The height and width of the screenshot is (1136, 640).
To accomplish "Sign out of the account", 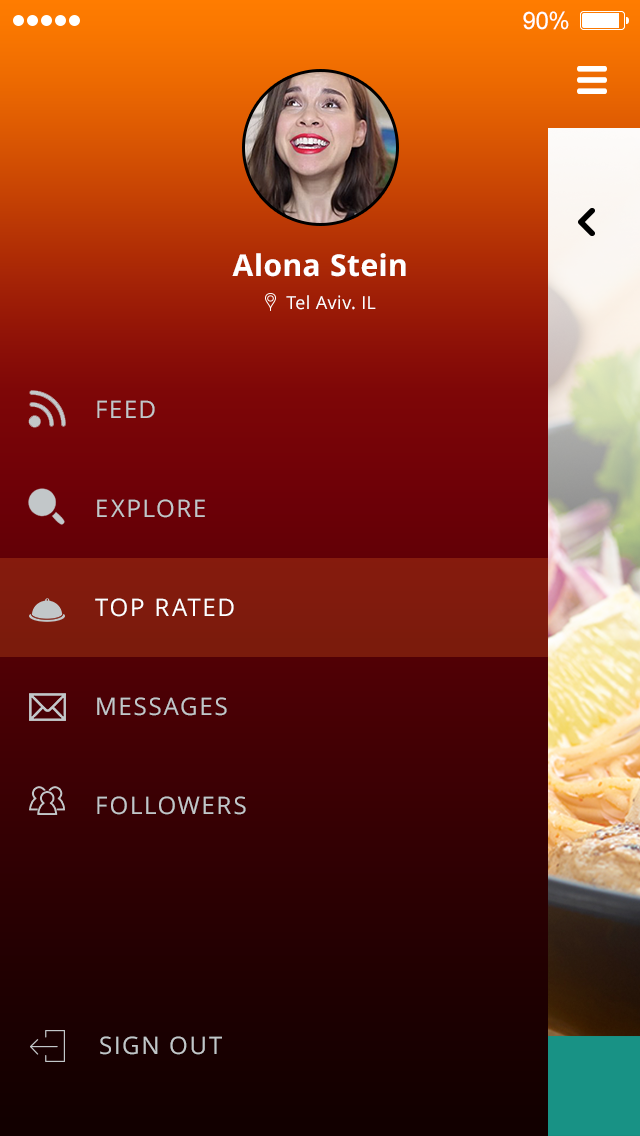I will click(x=160, y=1046).
